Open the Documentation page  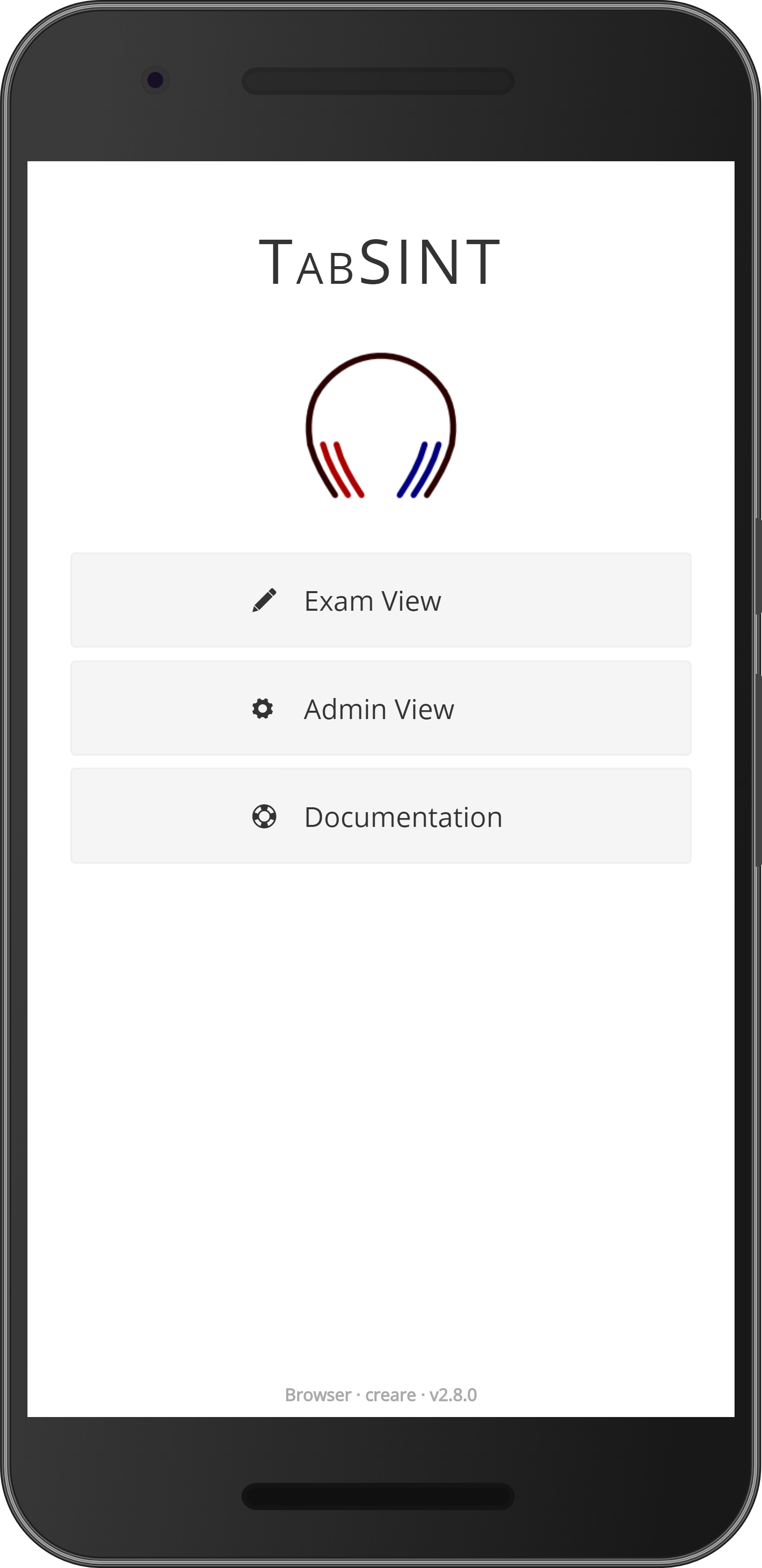(381, 816)
